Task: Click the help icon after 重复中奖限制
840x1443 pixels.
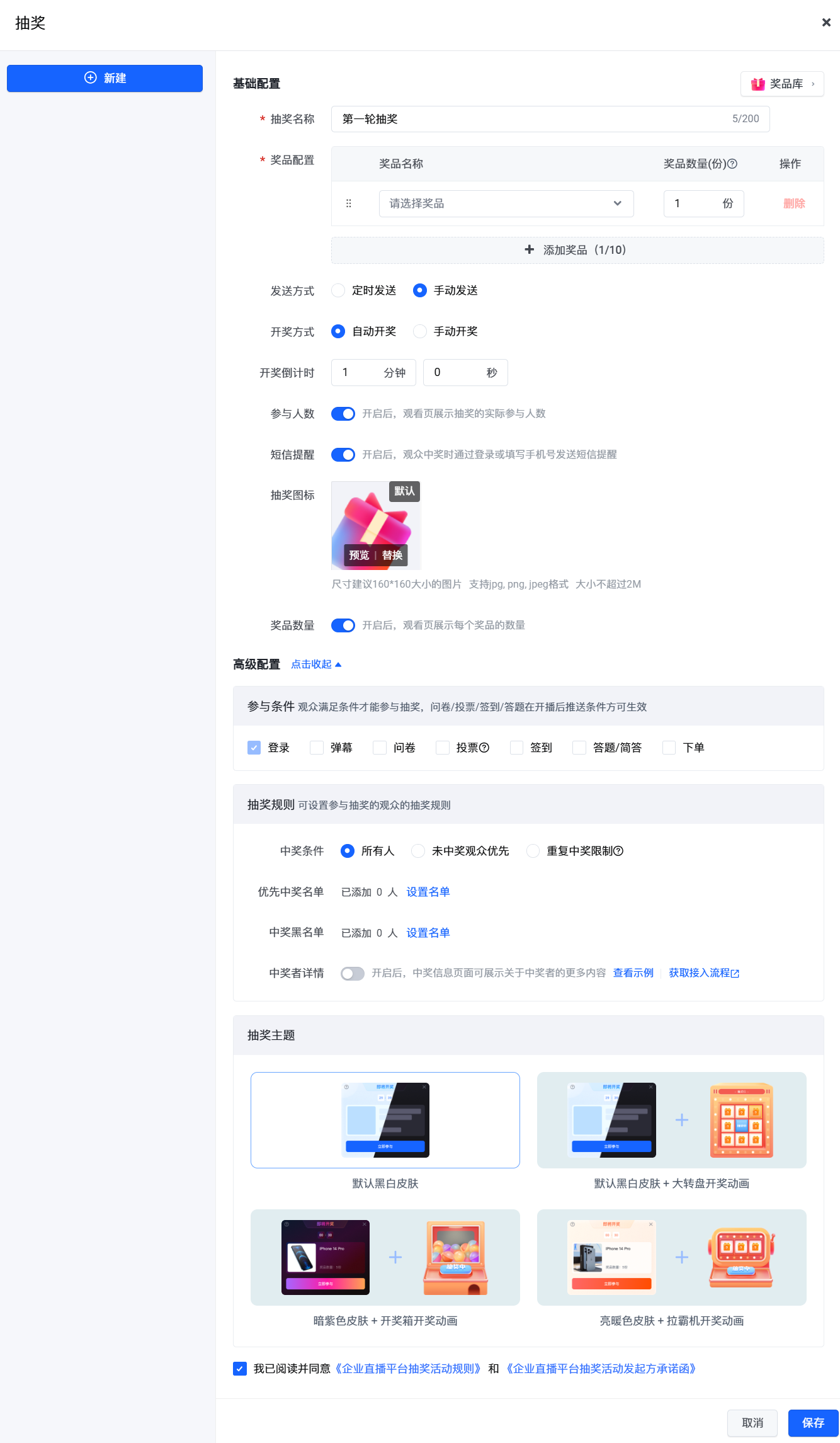Action: coord(618,850)
